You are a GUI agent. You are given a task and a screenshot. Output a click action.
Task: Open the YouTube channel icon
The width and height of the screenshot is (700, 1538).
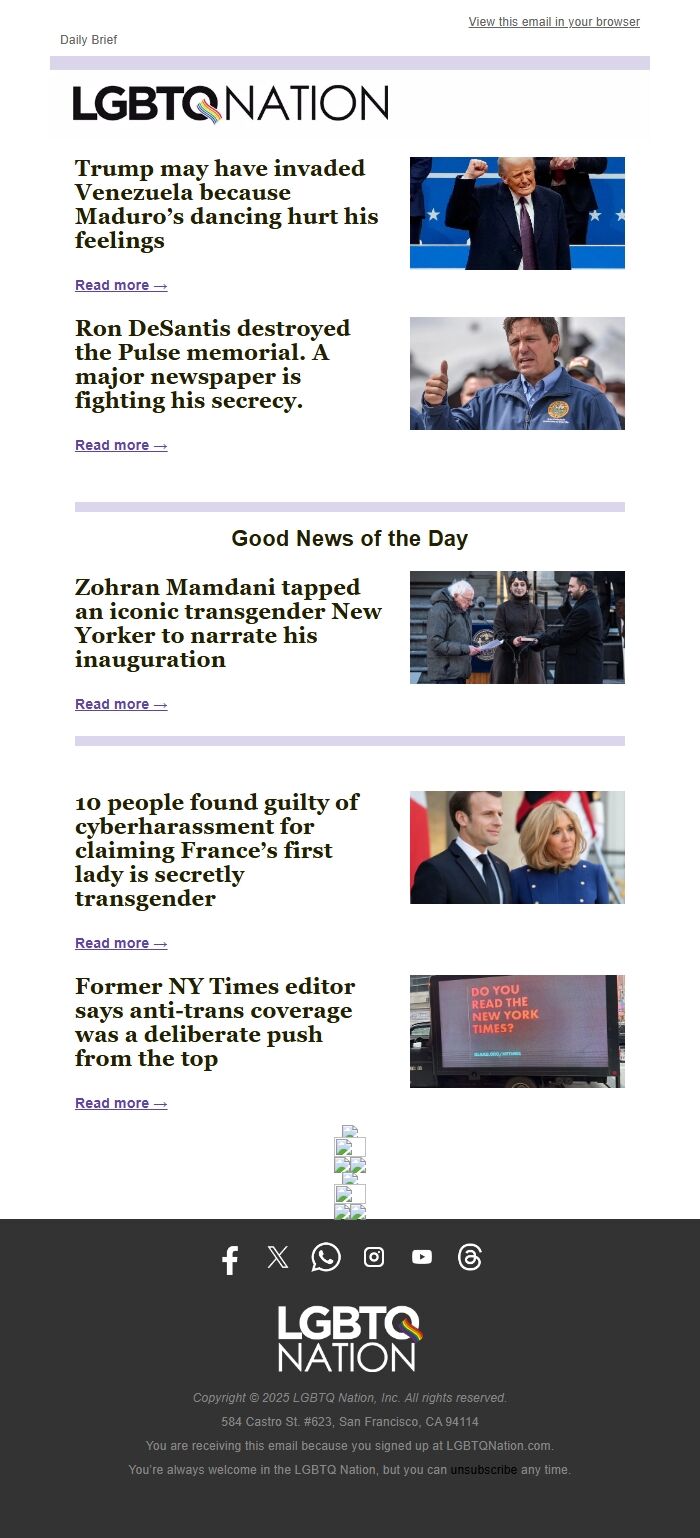point(422,1258)
